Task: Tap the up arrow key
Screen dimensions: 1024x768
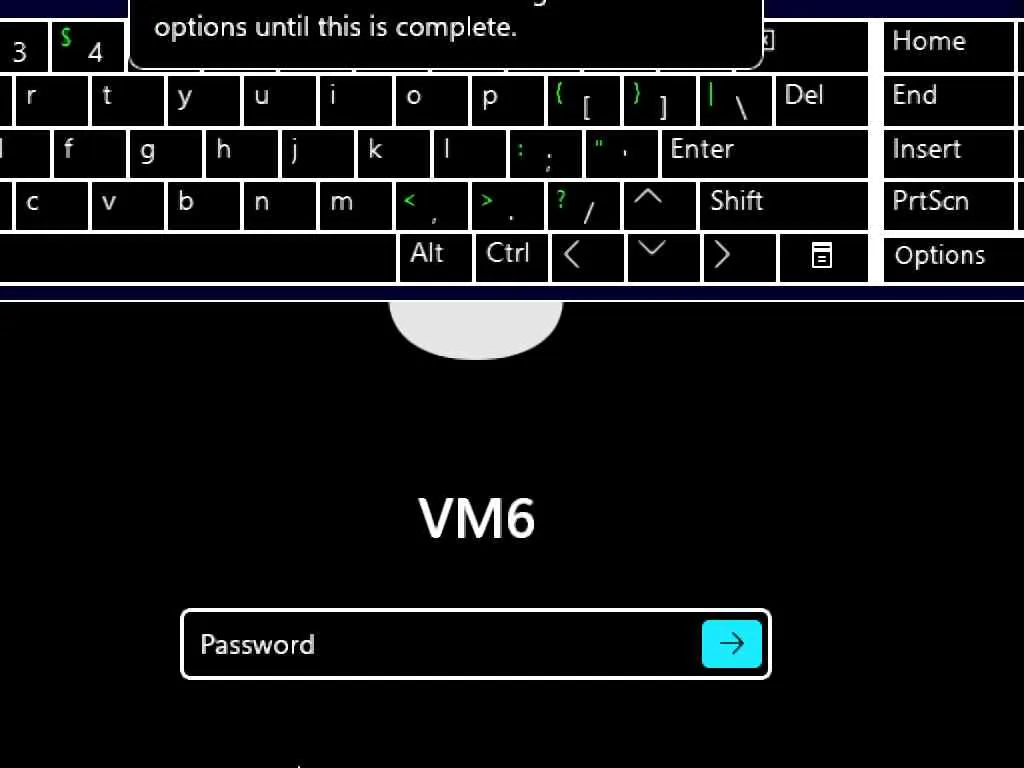Action: pos(659,204)
